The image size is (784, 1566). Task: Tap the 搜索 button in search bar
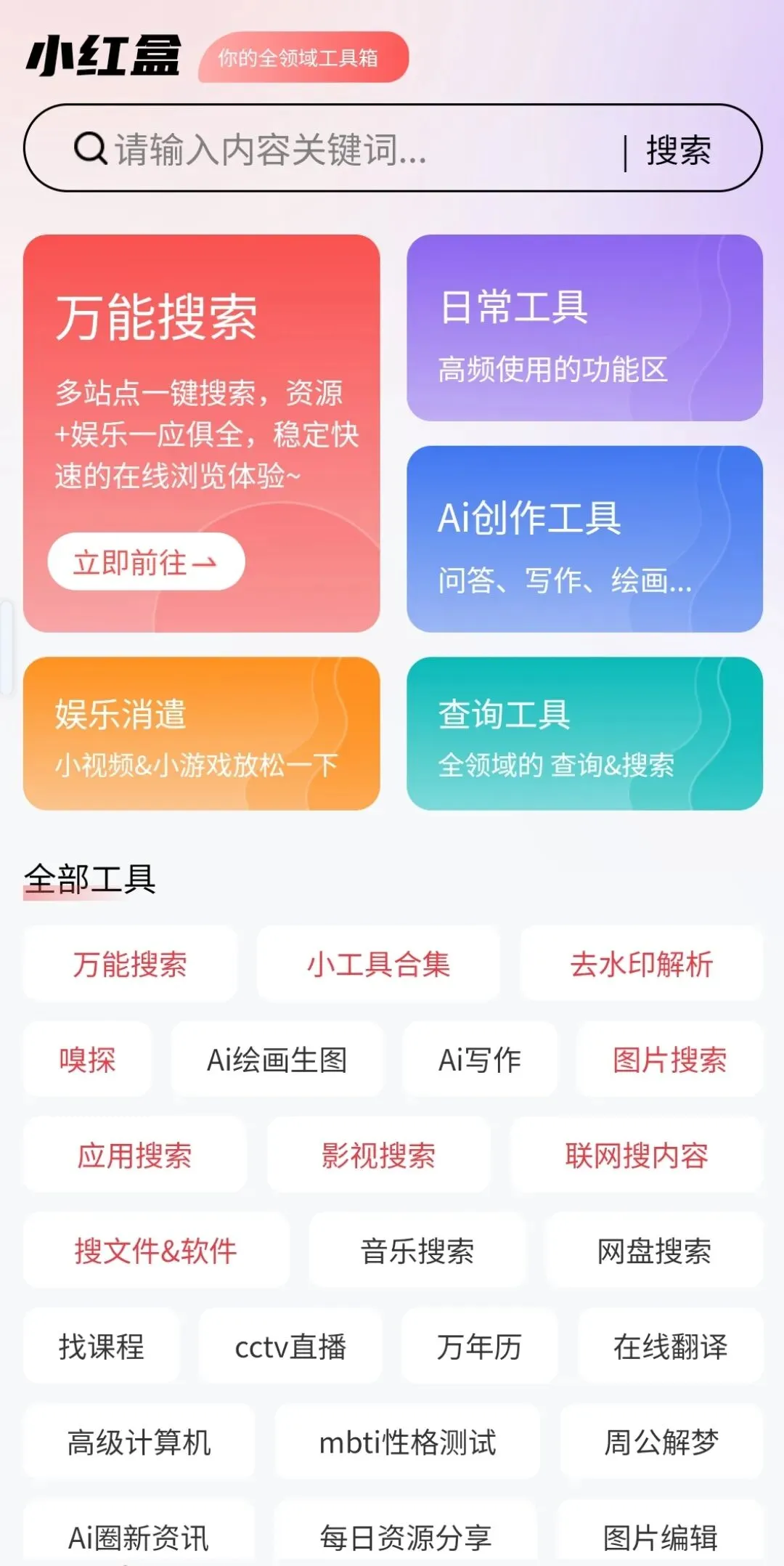(x=678, y=150)
